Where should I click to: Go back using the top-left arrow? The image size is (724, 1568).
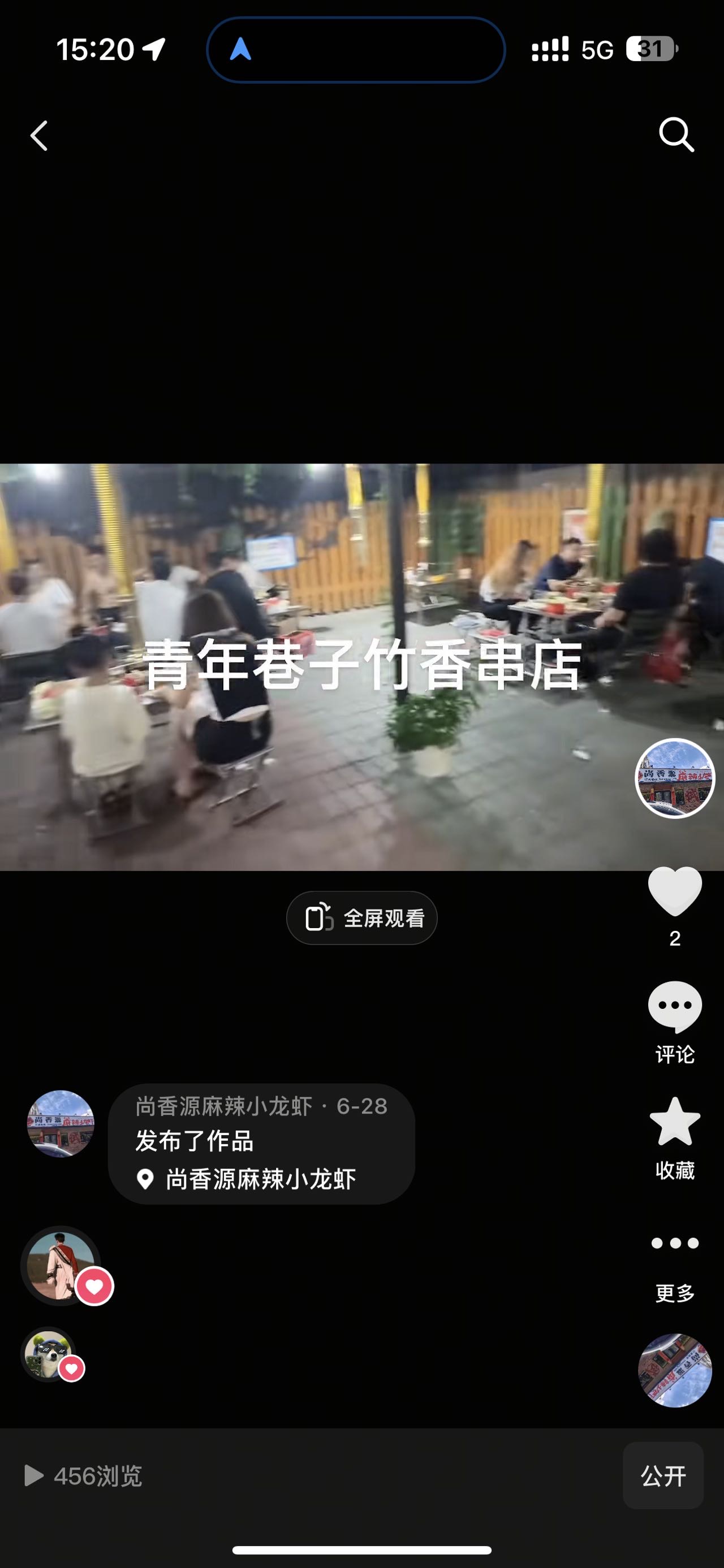click(x=39, y=135)
